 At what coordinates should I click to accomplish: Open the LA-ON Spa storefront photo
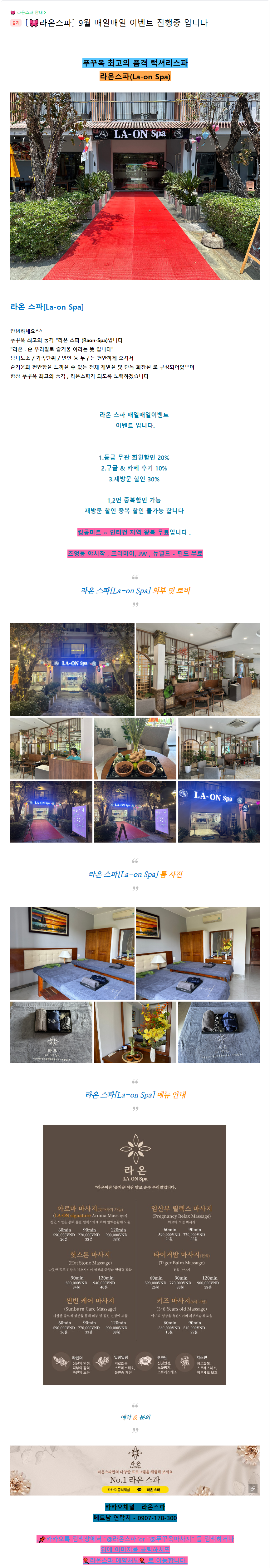pyautogui.click(x=135, y=186)
